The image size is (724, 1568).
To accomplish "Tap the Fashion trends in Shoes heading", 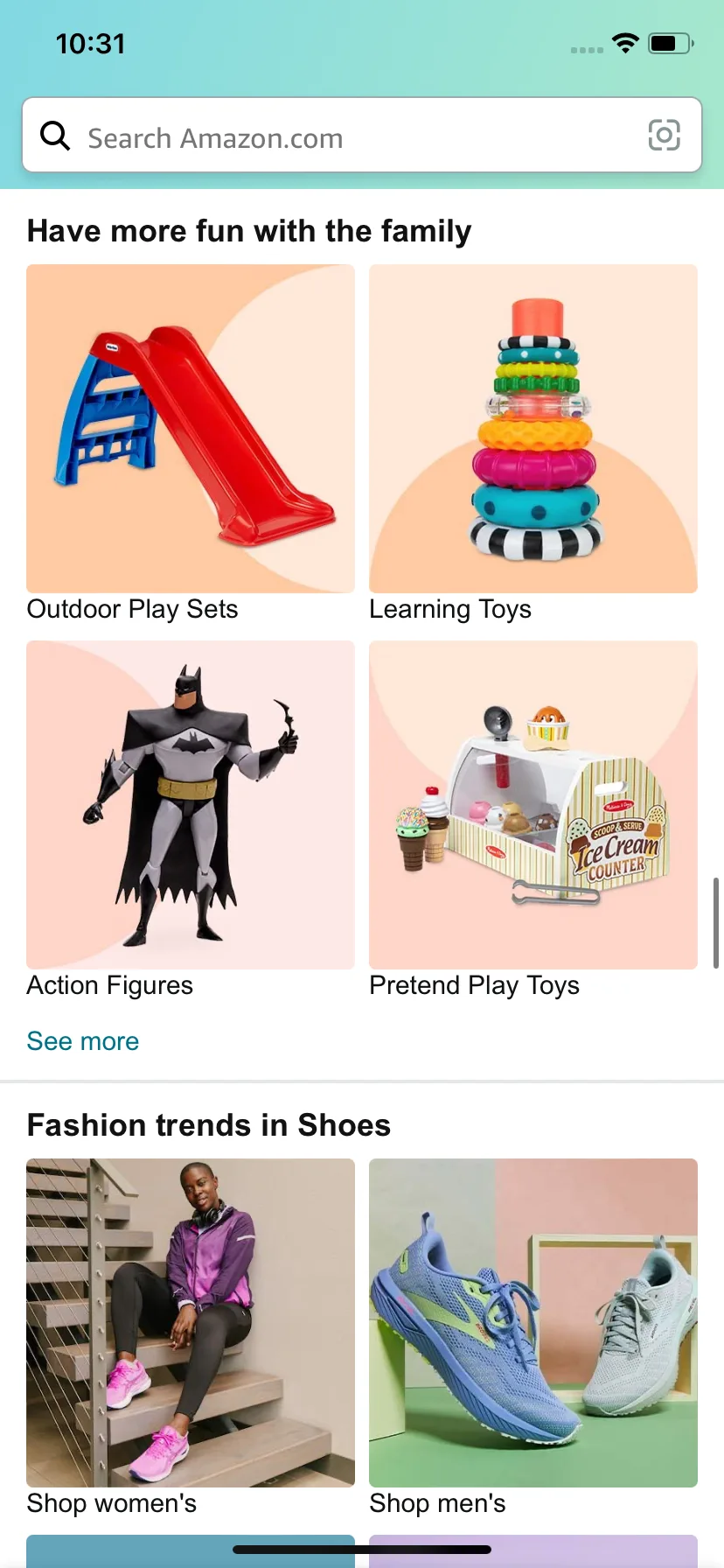I will tap(209, 1124).
